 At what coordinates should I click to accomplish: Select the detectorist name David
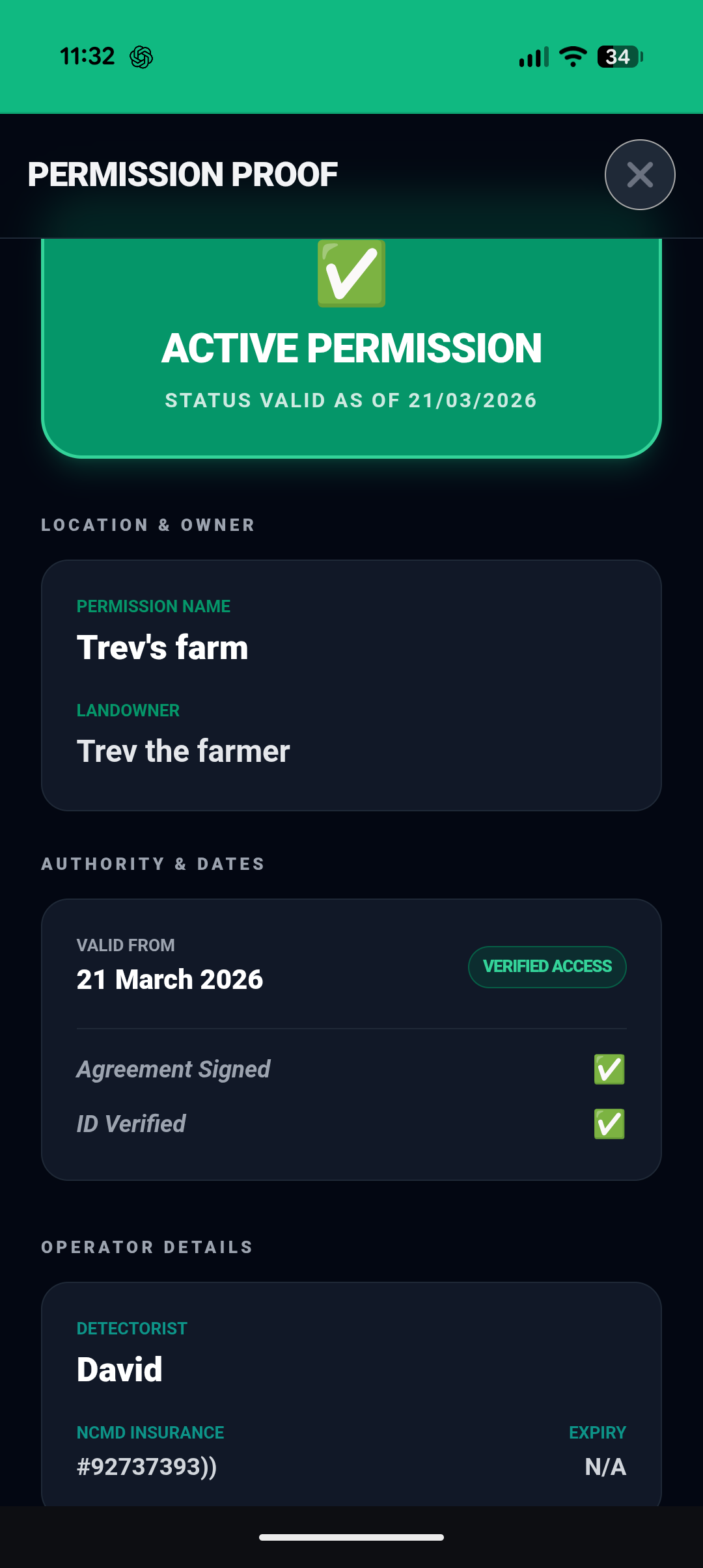[x=119, y=1368]
